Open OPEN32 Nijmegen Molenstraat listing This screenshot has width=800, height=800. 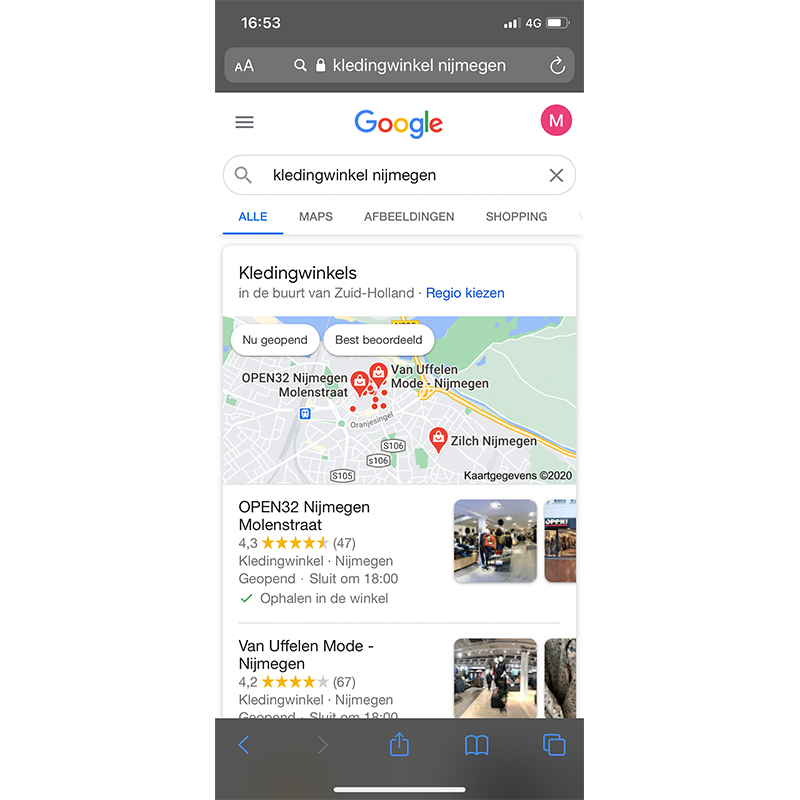point(304,515)
